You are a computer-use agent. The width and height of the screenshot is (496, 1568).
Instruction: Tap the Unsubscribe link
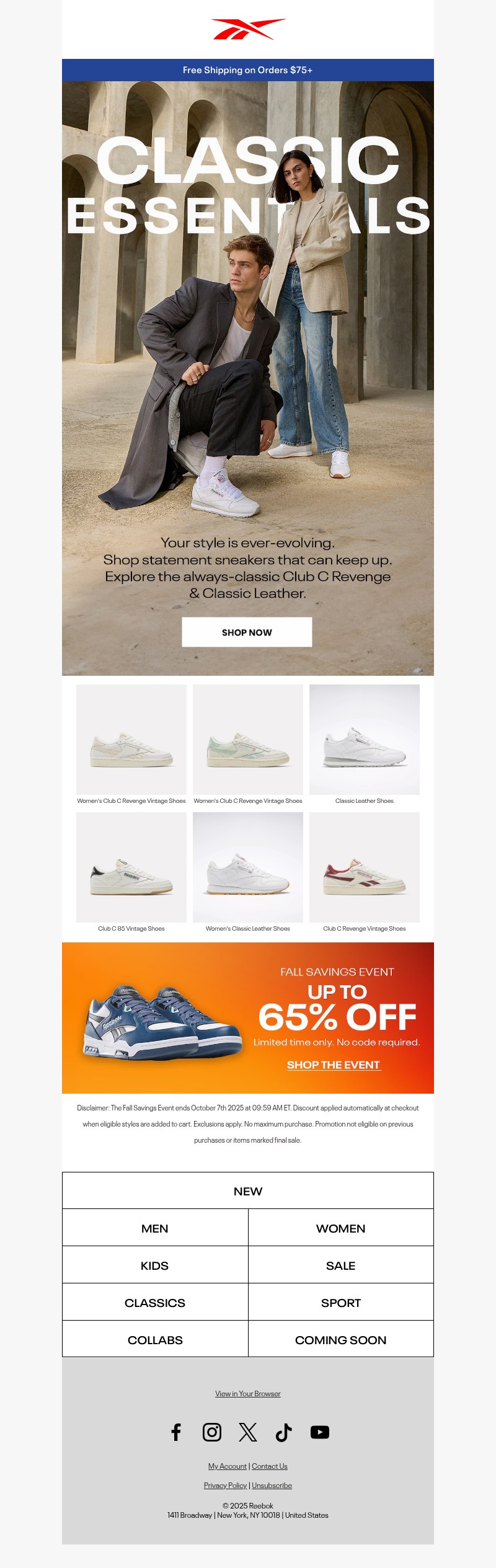[x=272, y=1485]
